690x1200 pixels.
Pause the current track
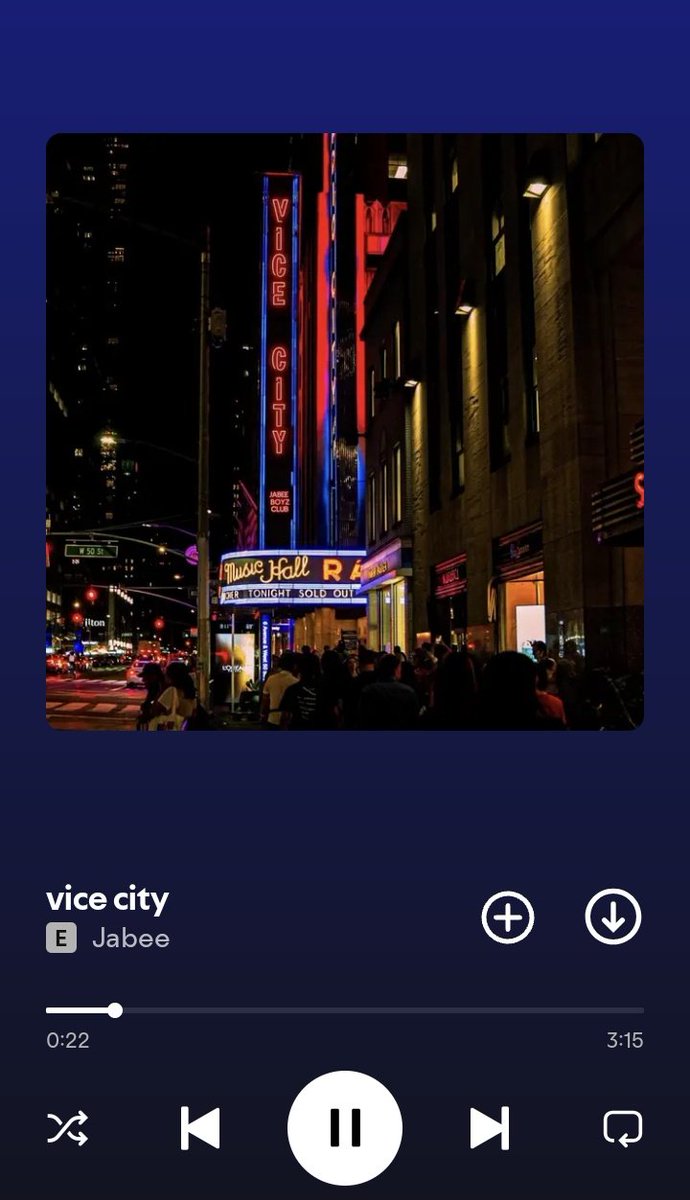click(345, 1128)
